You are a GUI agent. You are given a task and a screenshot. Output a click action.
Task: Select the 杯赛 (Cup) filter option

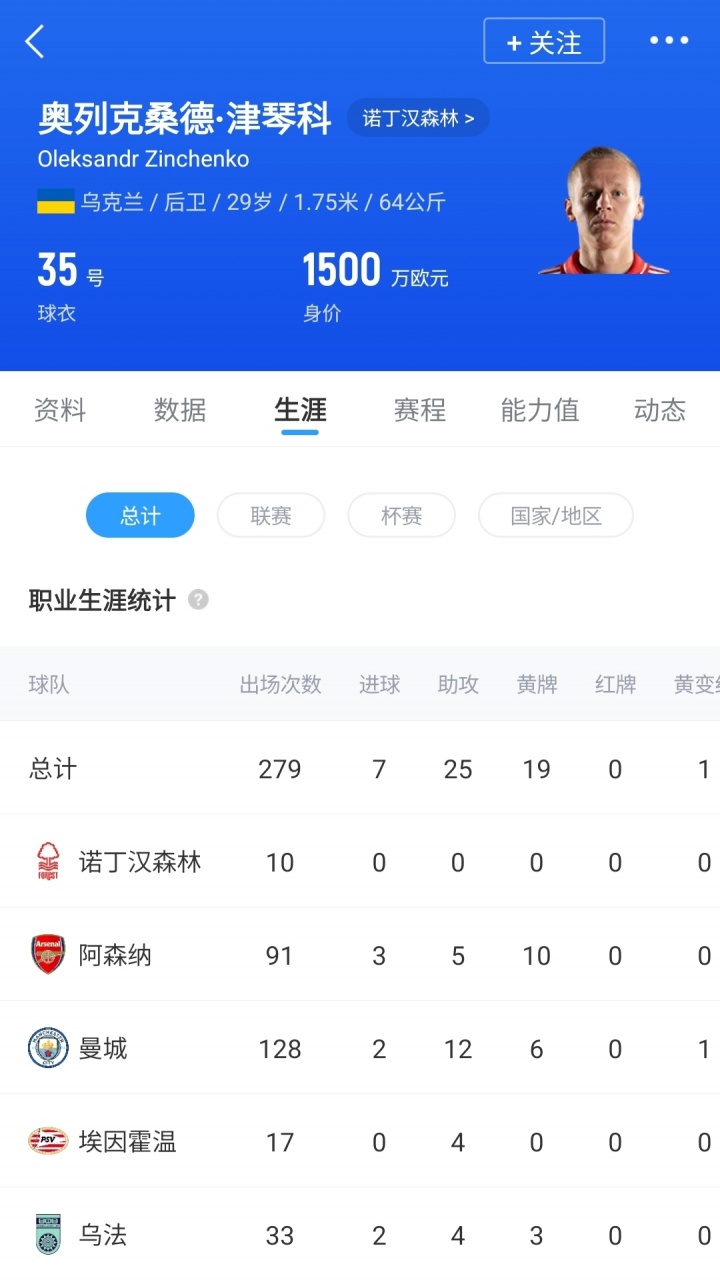tap(401, 515)
